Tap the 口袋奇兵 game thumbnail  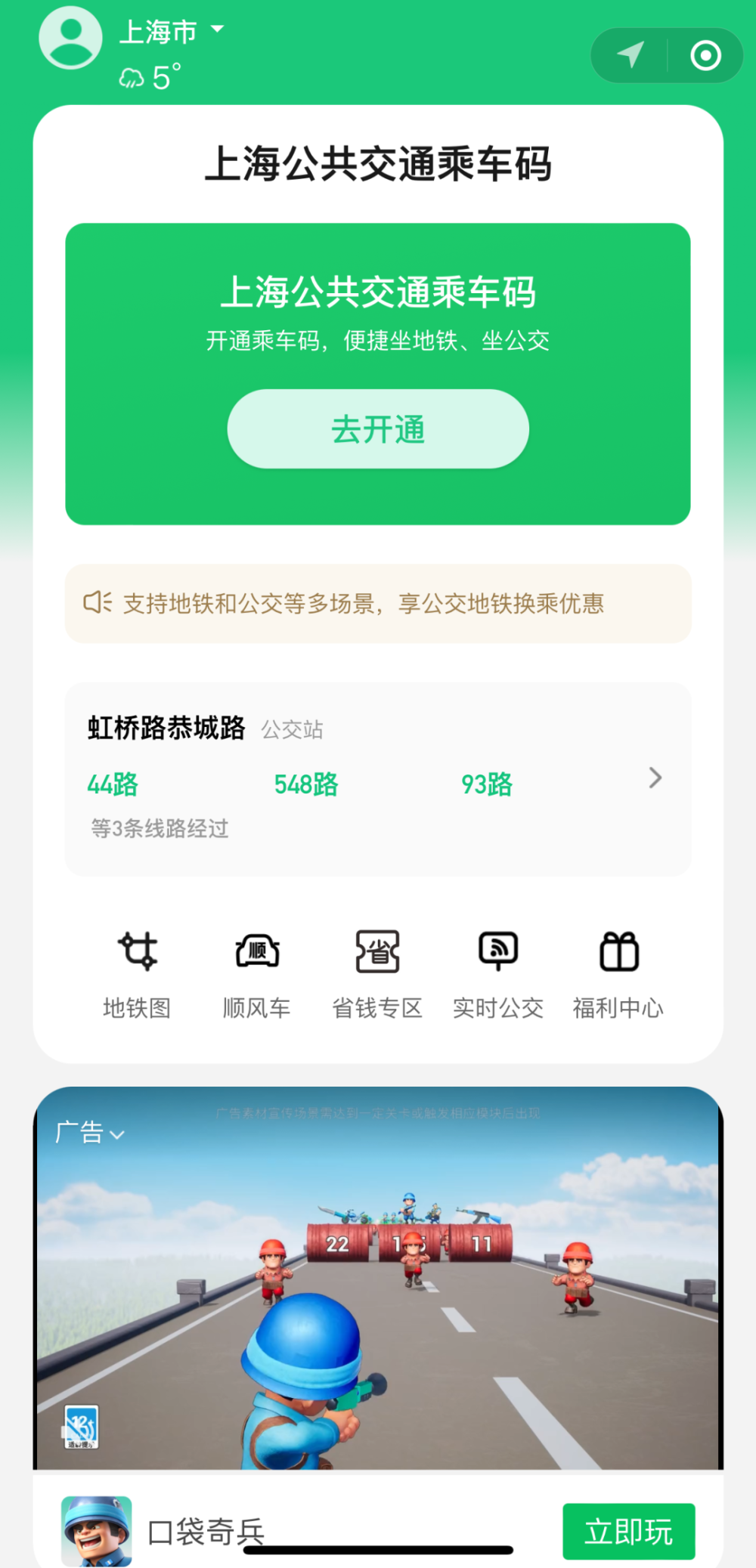[95, 1531]
